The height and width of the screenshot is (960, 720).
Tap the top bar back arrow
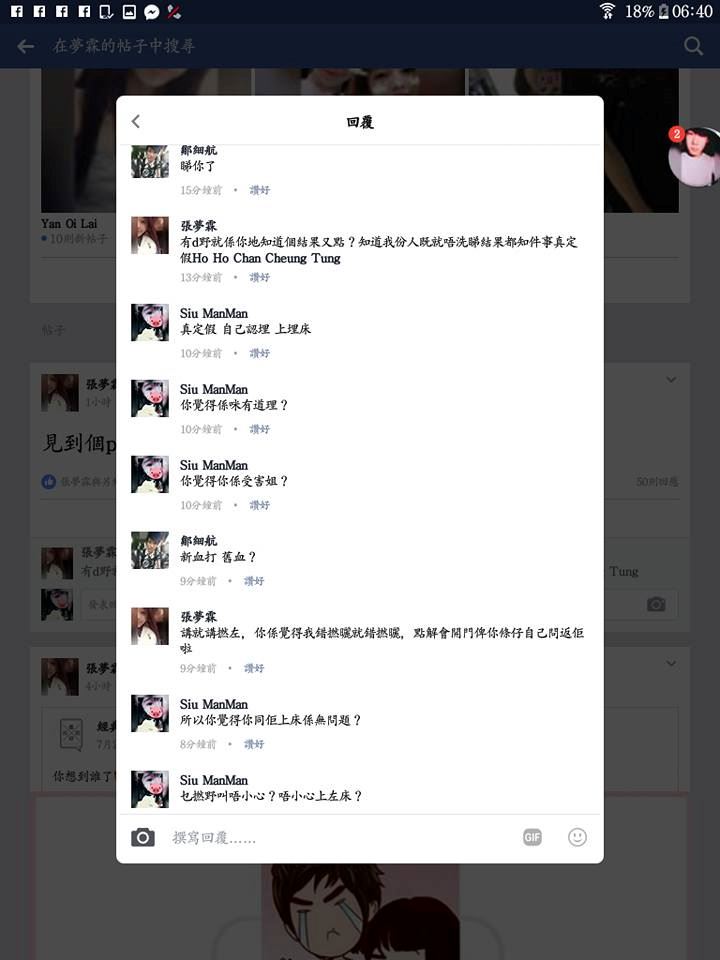click(x=26, y=46)
